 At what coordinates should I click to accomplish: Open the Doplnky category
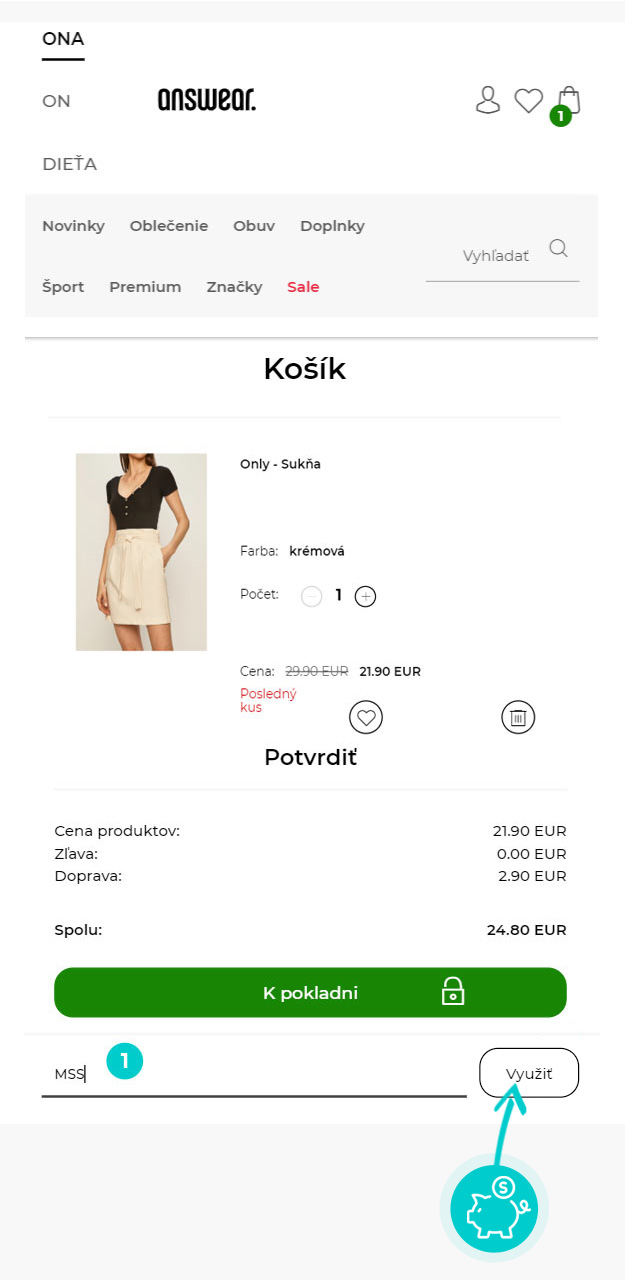332,226
